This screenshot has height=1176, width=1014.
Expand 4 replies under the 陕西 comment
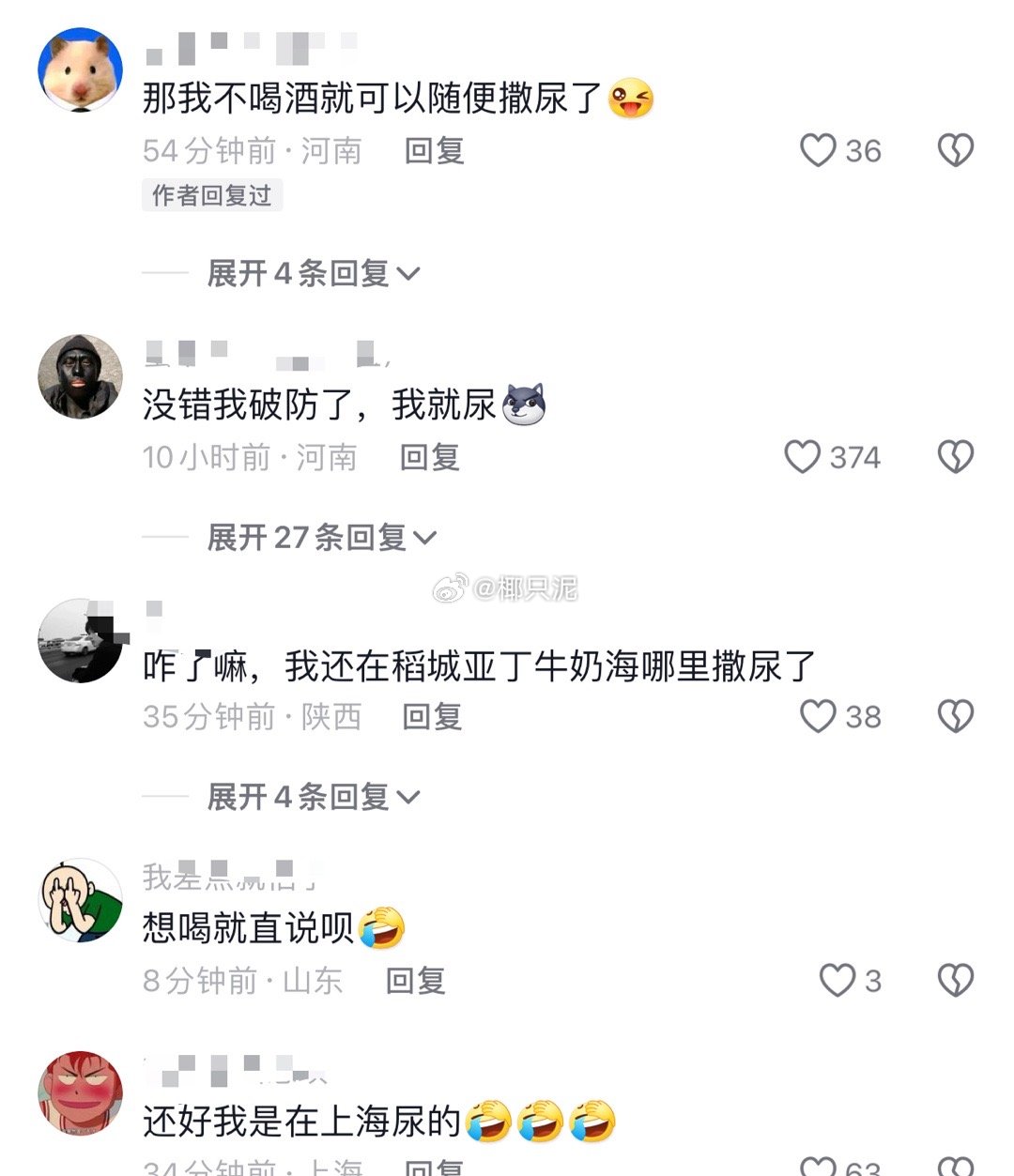coord(313,797)
